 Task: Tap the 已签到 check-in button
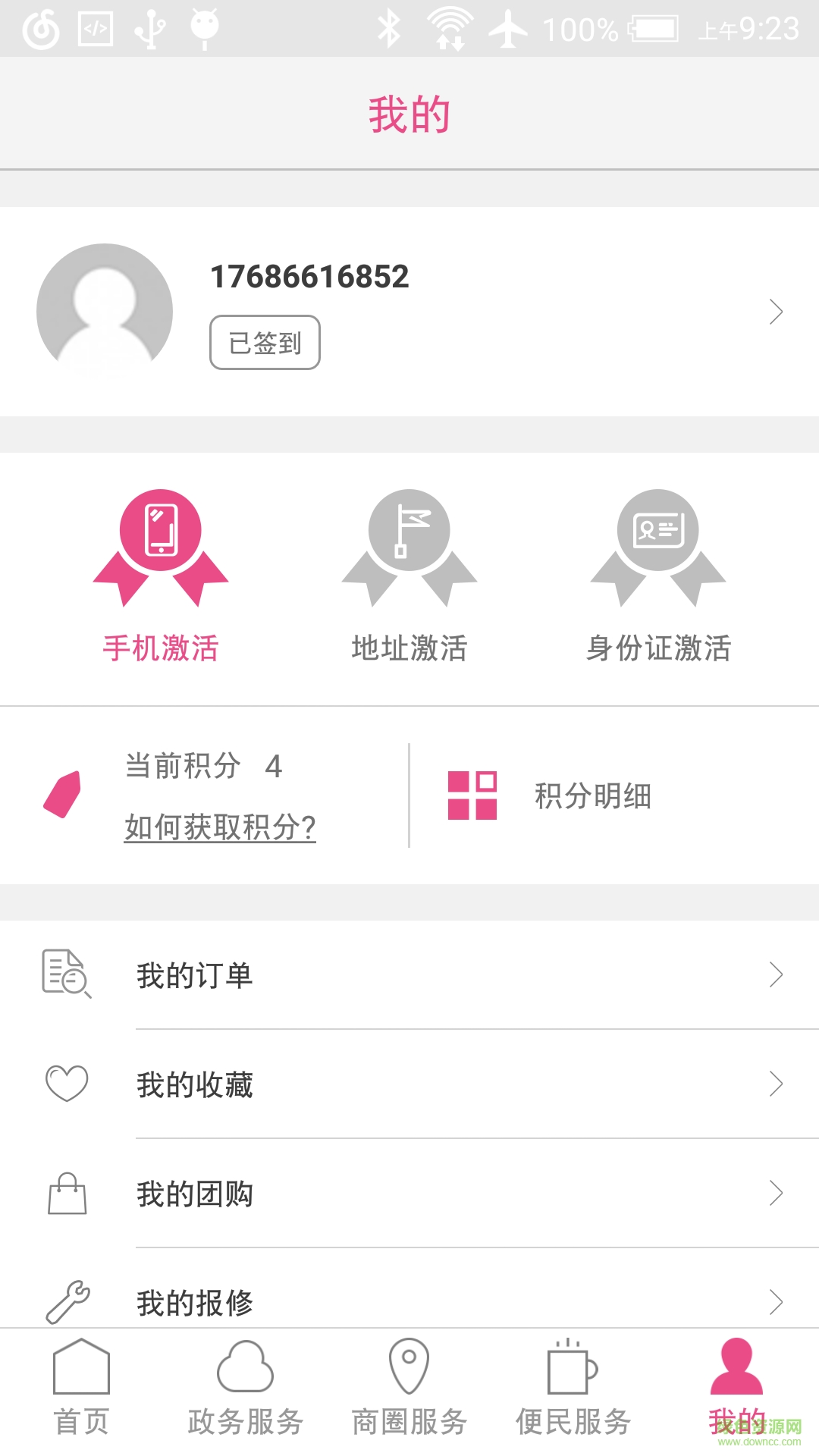(x=265, y=342)
